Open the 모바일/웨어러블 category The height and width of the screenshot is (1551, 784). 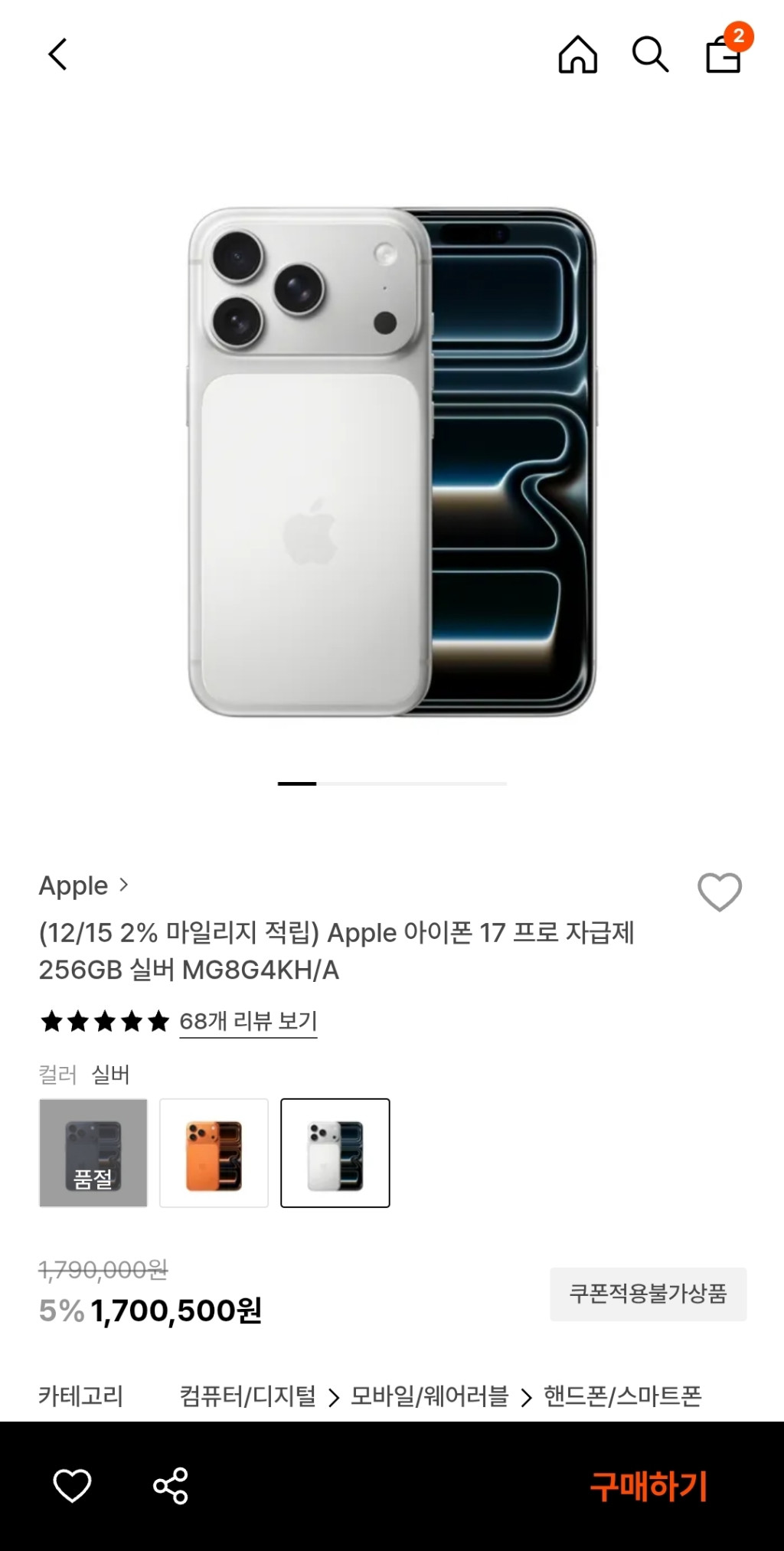(430, 1396)
